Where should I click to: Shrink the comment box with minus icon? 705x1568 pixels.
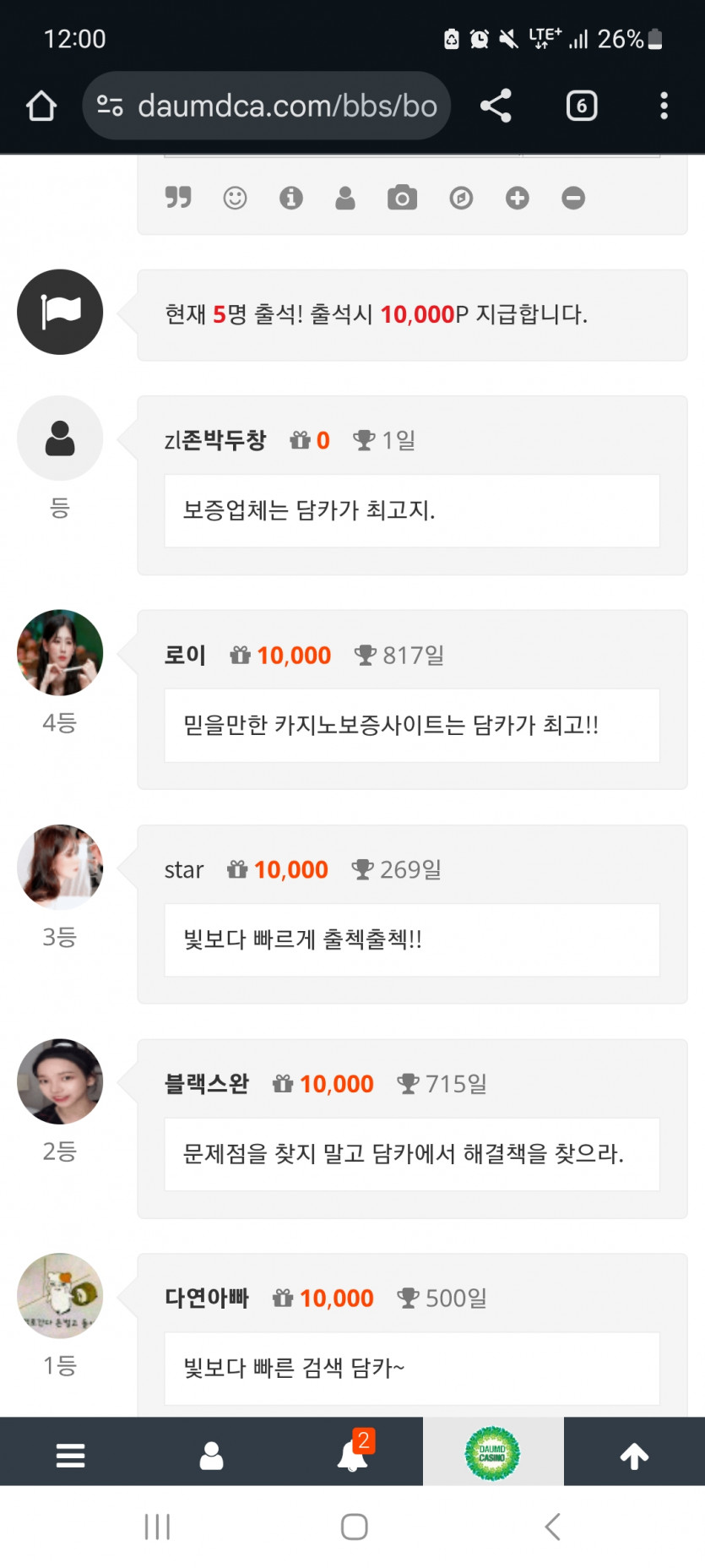pyautogui.click(x=573, y=198)
